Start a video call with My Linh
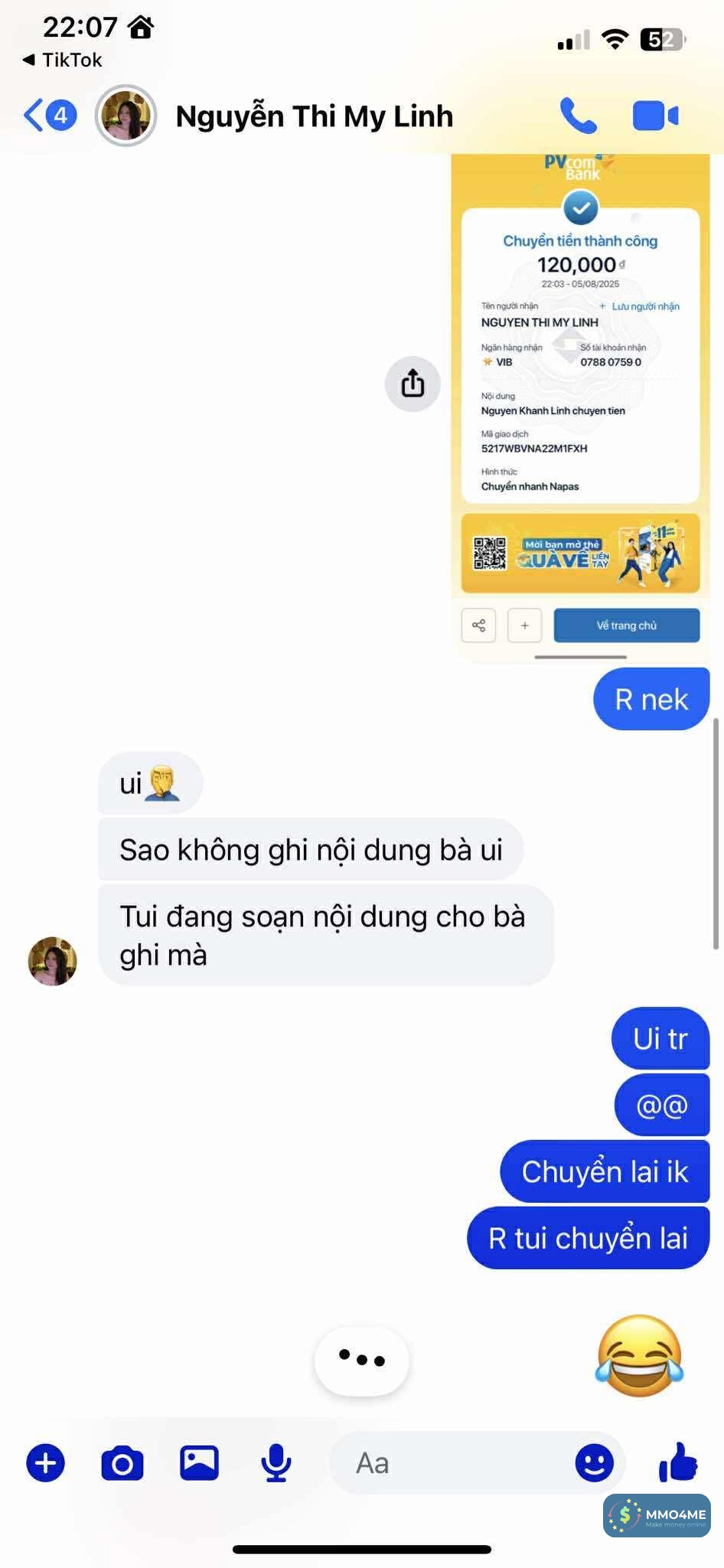The height and width of the screenshot is (1568, 724). (655, 116)
